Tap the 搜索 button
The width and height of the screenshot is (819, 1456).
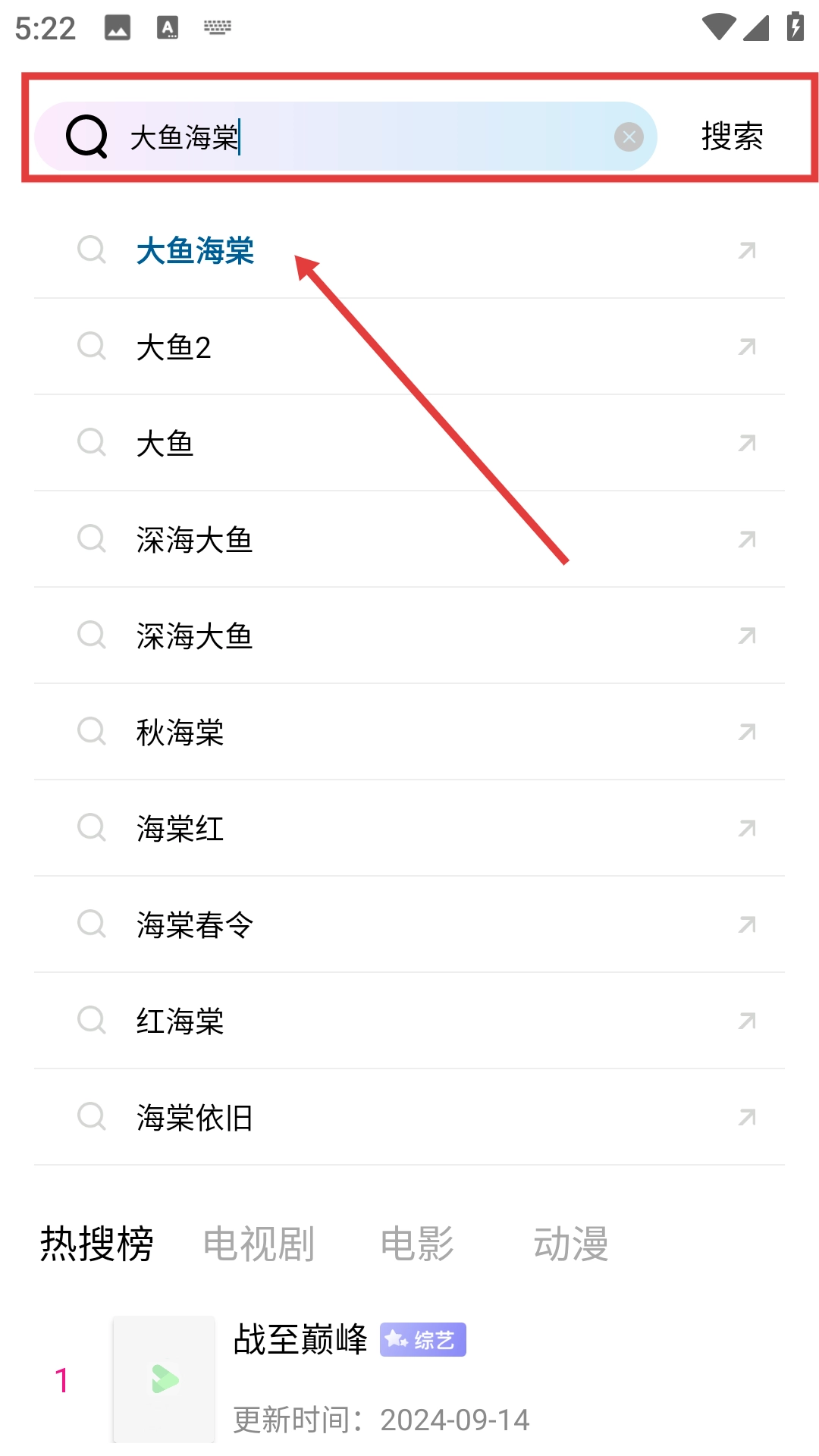pos(732,137)
